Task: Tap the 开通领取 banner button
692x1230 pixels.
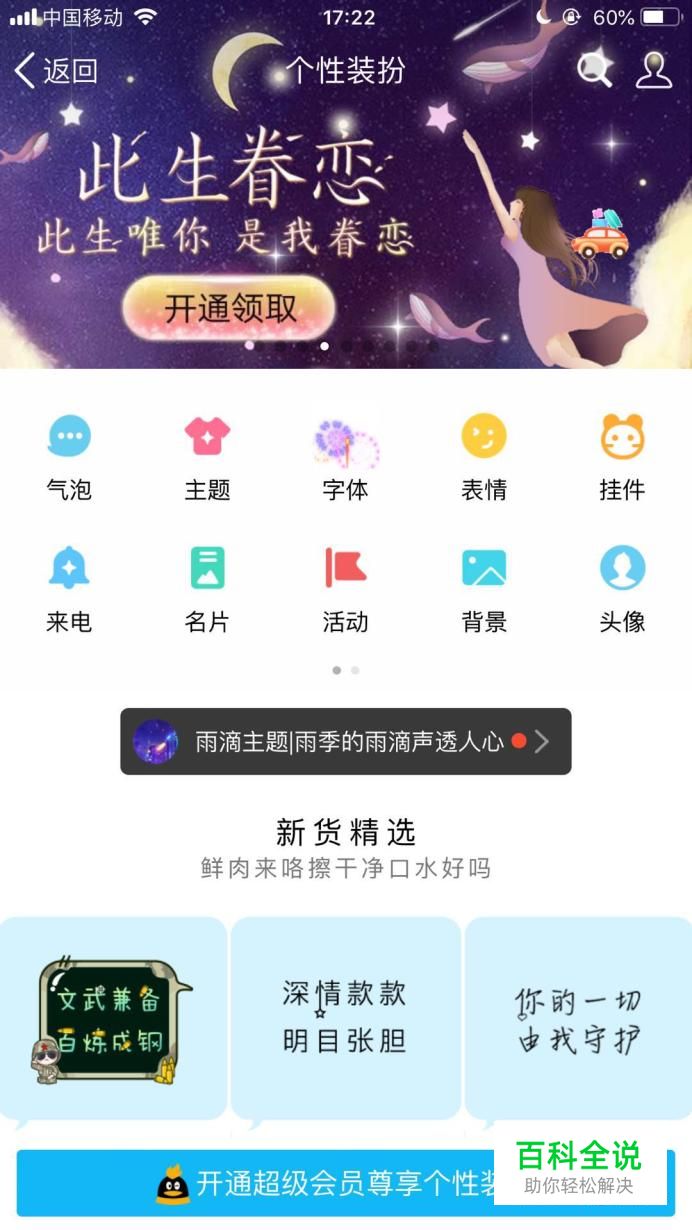Action: point(229,308)
